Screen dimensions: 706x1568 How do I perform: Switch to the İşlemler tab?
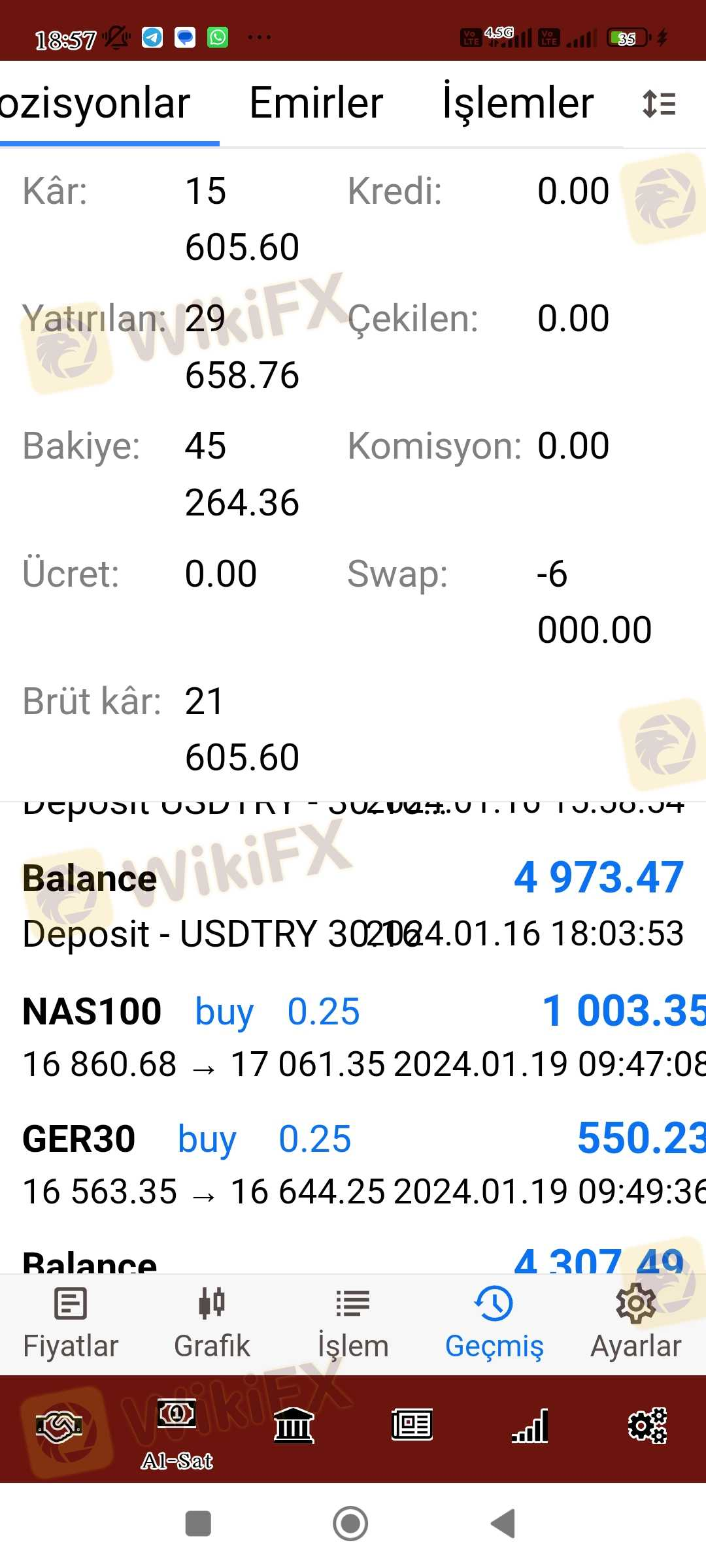[518, 103]
